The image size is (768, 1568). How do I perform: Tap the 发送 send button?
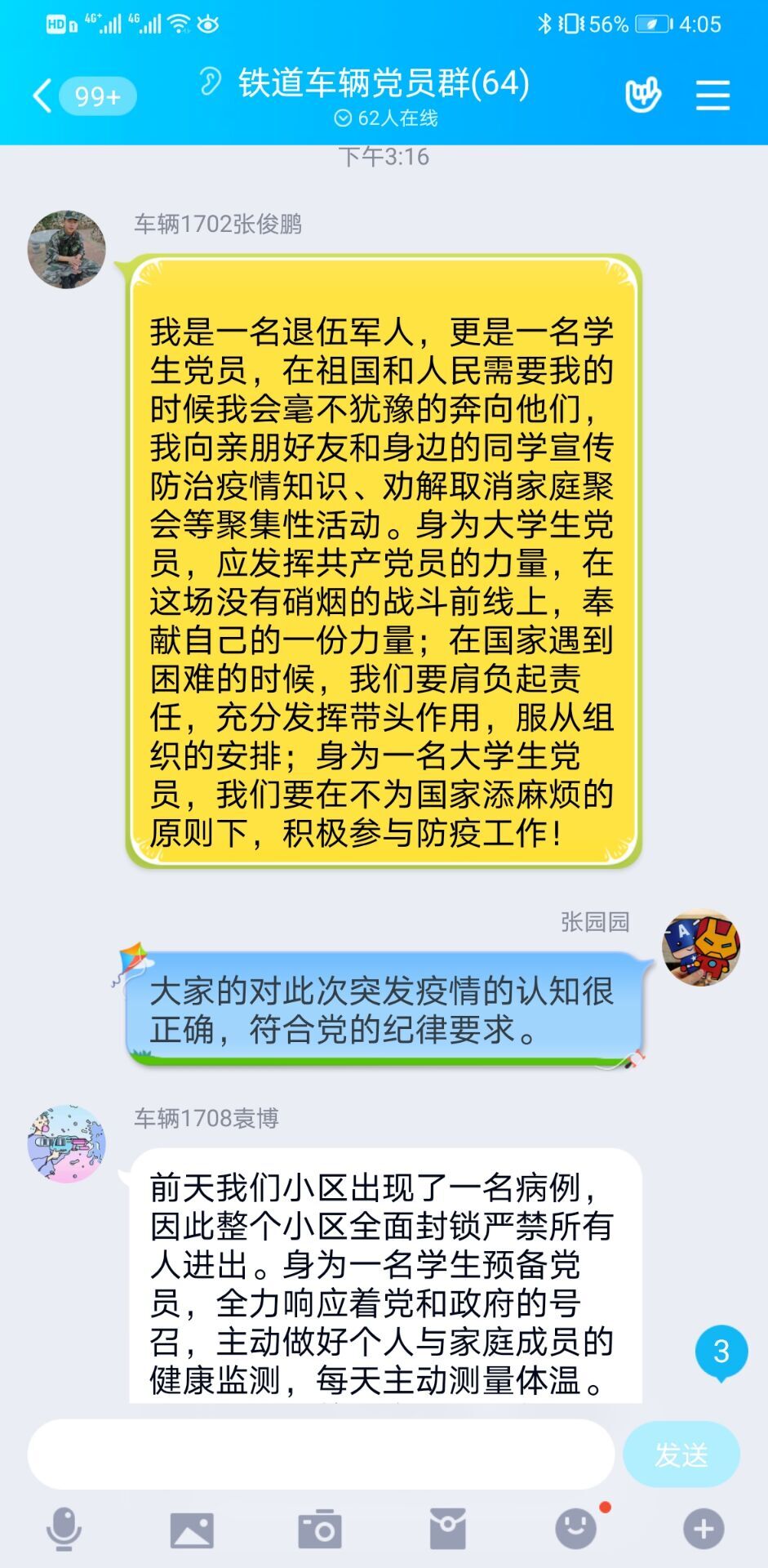681,1454
